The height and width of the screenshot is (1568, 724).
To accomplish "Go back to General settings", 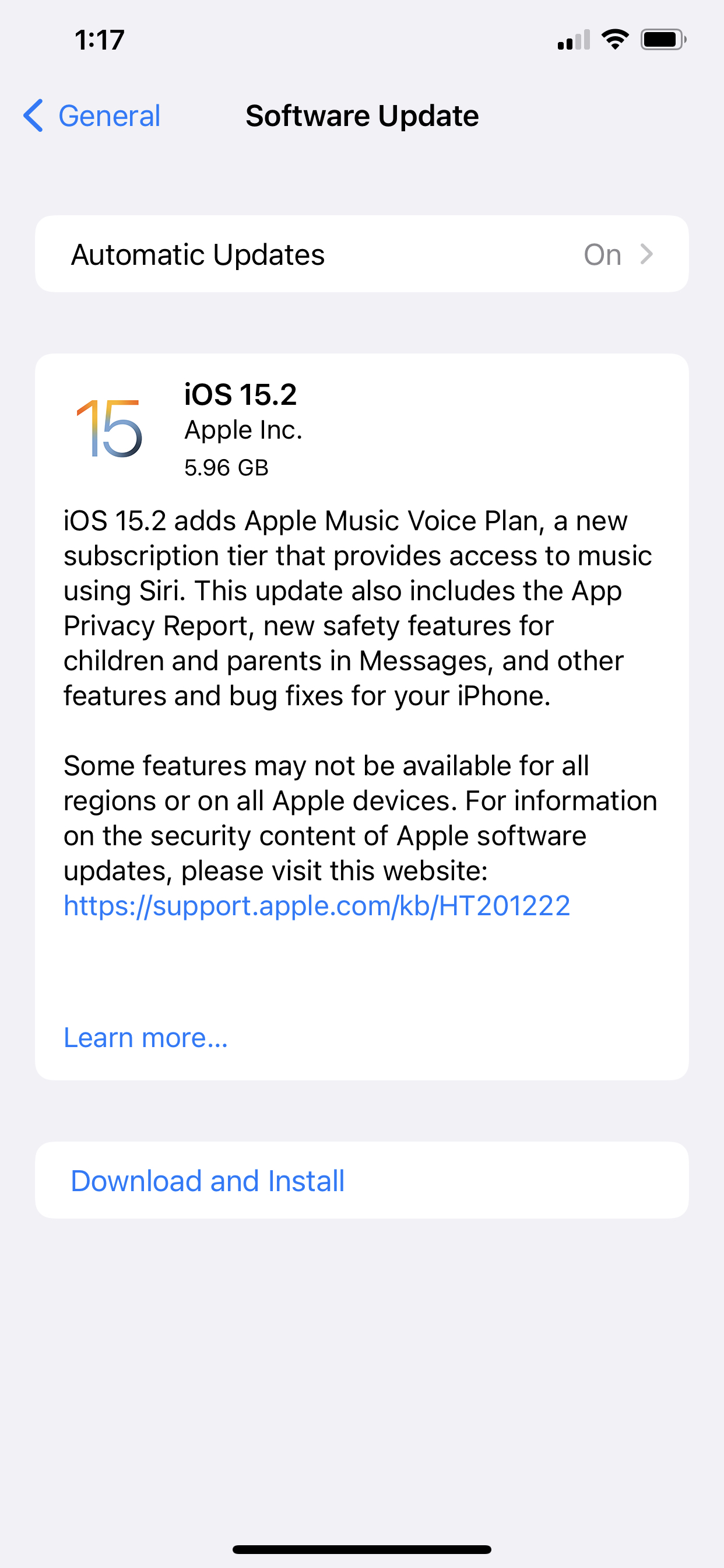I will tap(93, 116).
